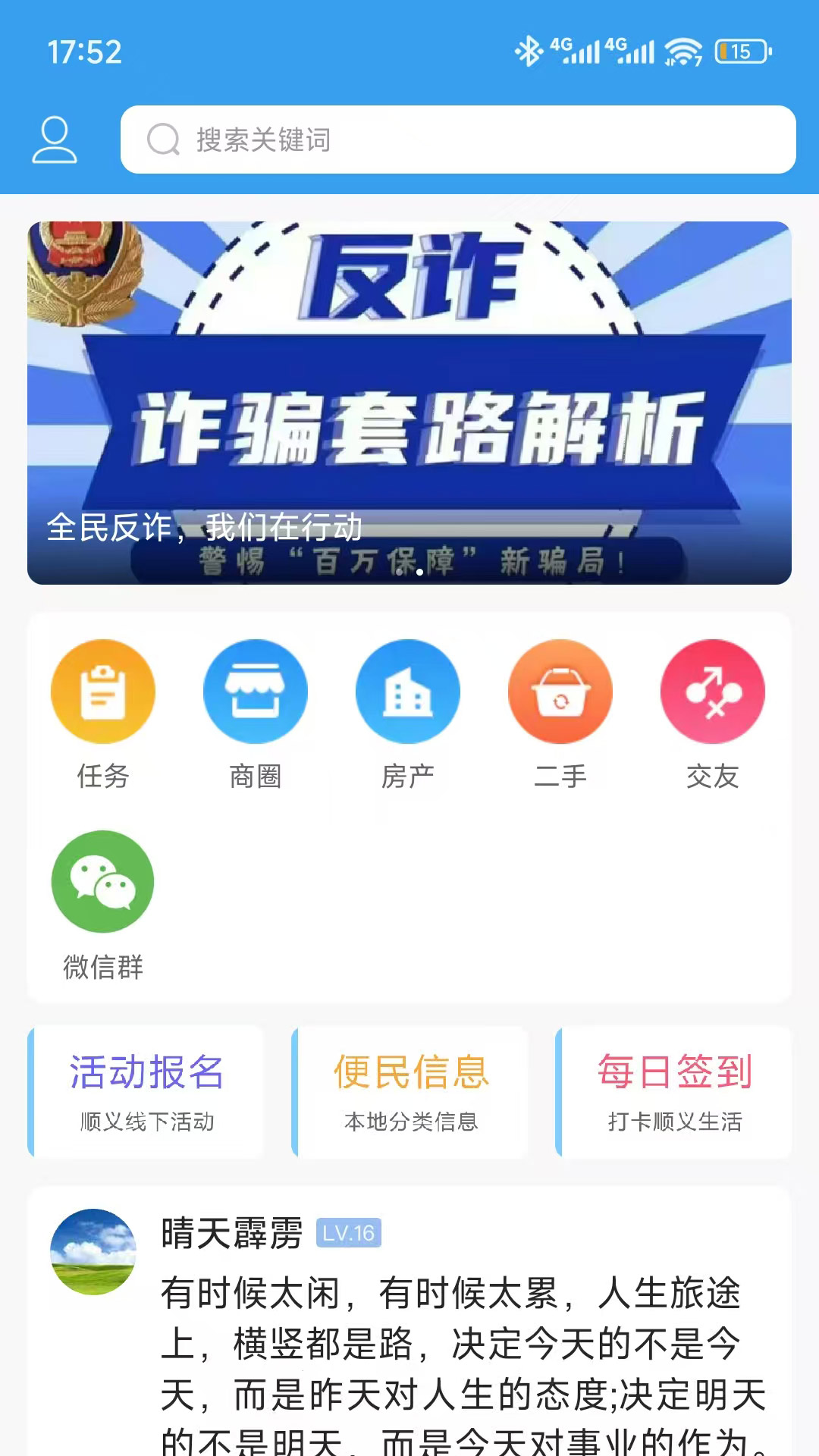Open the 反诈 anti-fraud banner
Viewport: 819px width, 1456px height.
pos(409,402)
